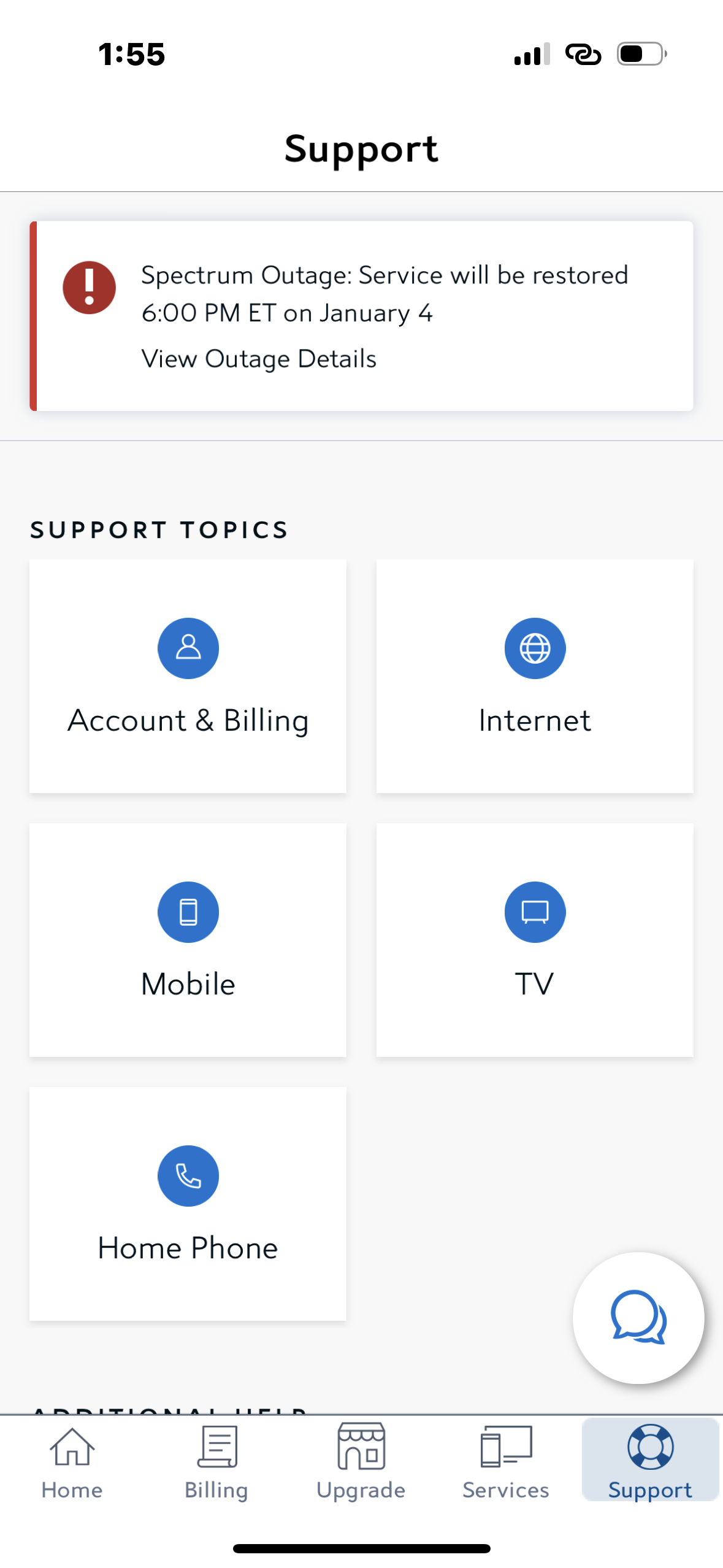Go to the Billing tab
Image resolution: width=723 pixels, height=1568 pixels.
pos(216,1461)
